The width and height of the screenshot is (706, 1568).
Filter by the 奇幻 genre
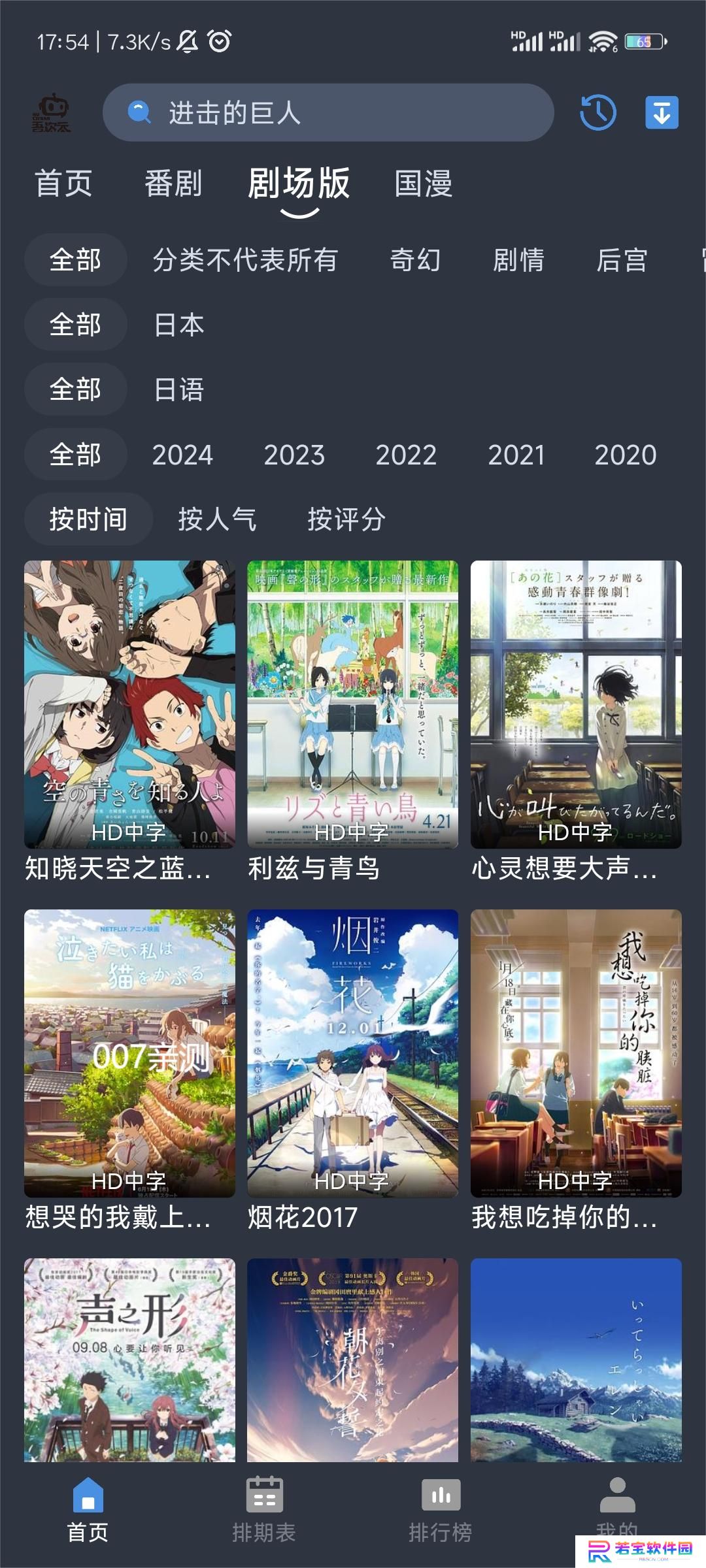[415, 259]
